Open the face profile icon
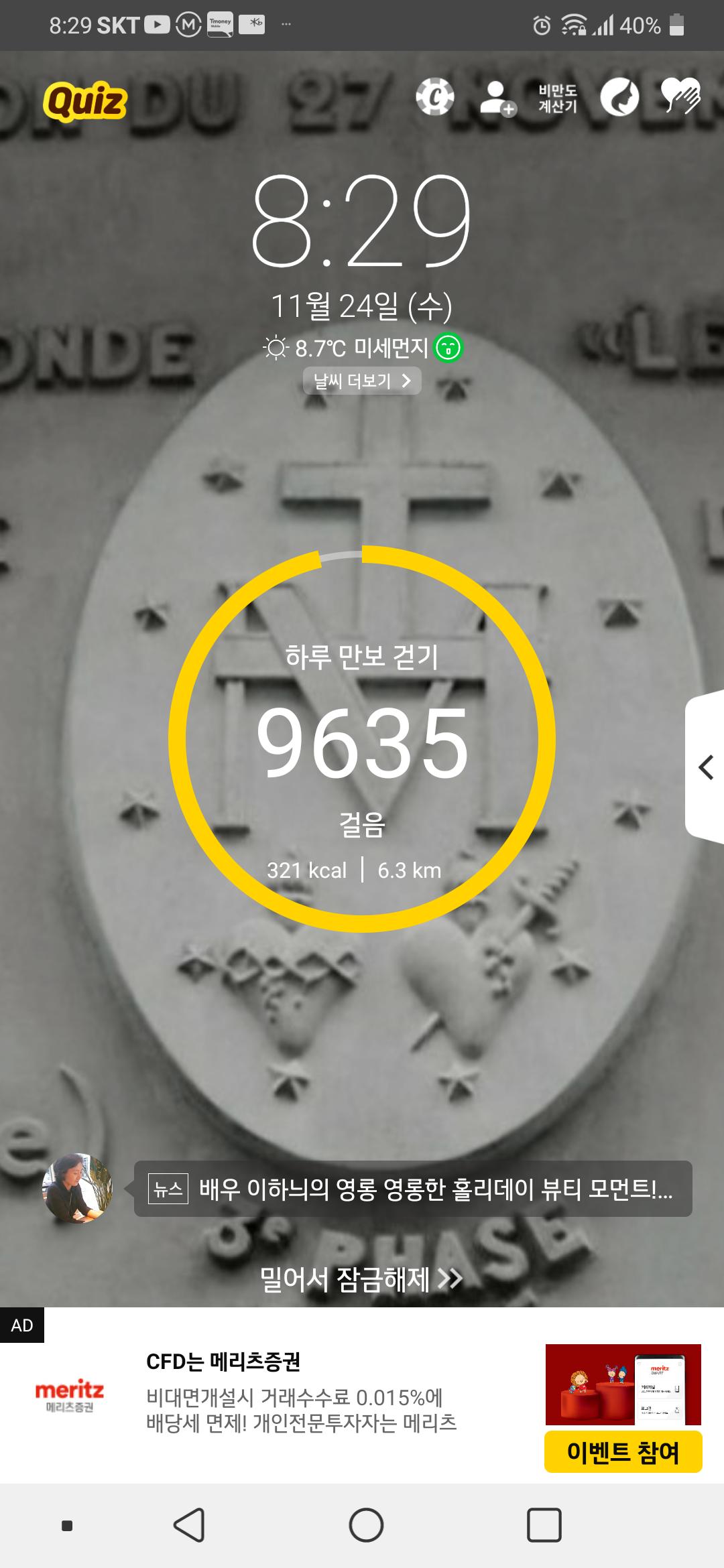The height and width of the screenshot is (1568, 724). [619, 98]
